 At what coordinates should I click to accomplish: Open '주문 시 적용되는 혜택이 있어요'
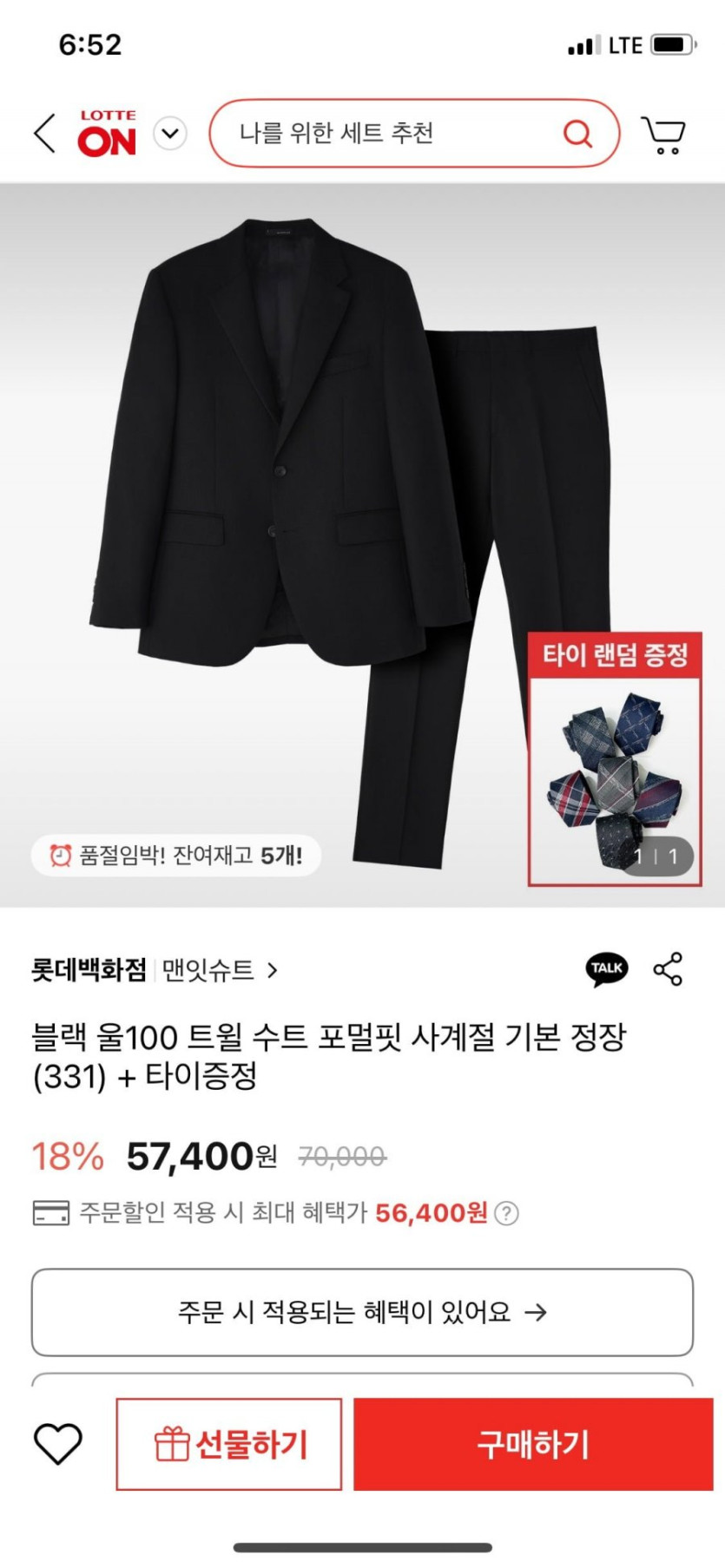[362, 1312]
